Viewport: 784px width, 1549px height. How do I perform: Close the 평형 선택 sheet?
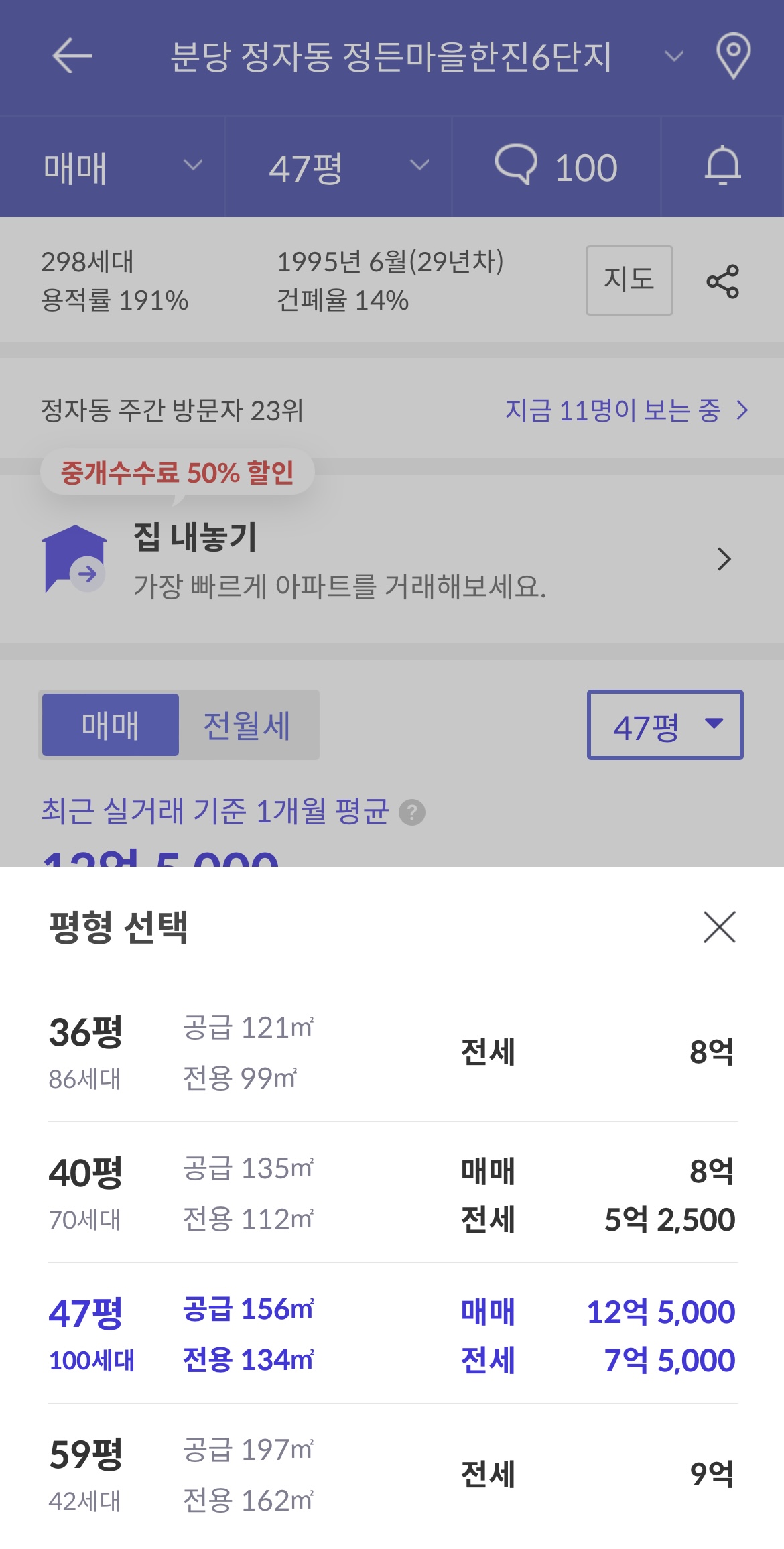[x=720, y=927]
